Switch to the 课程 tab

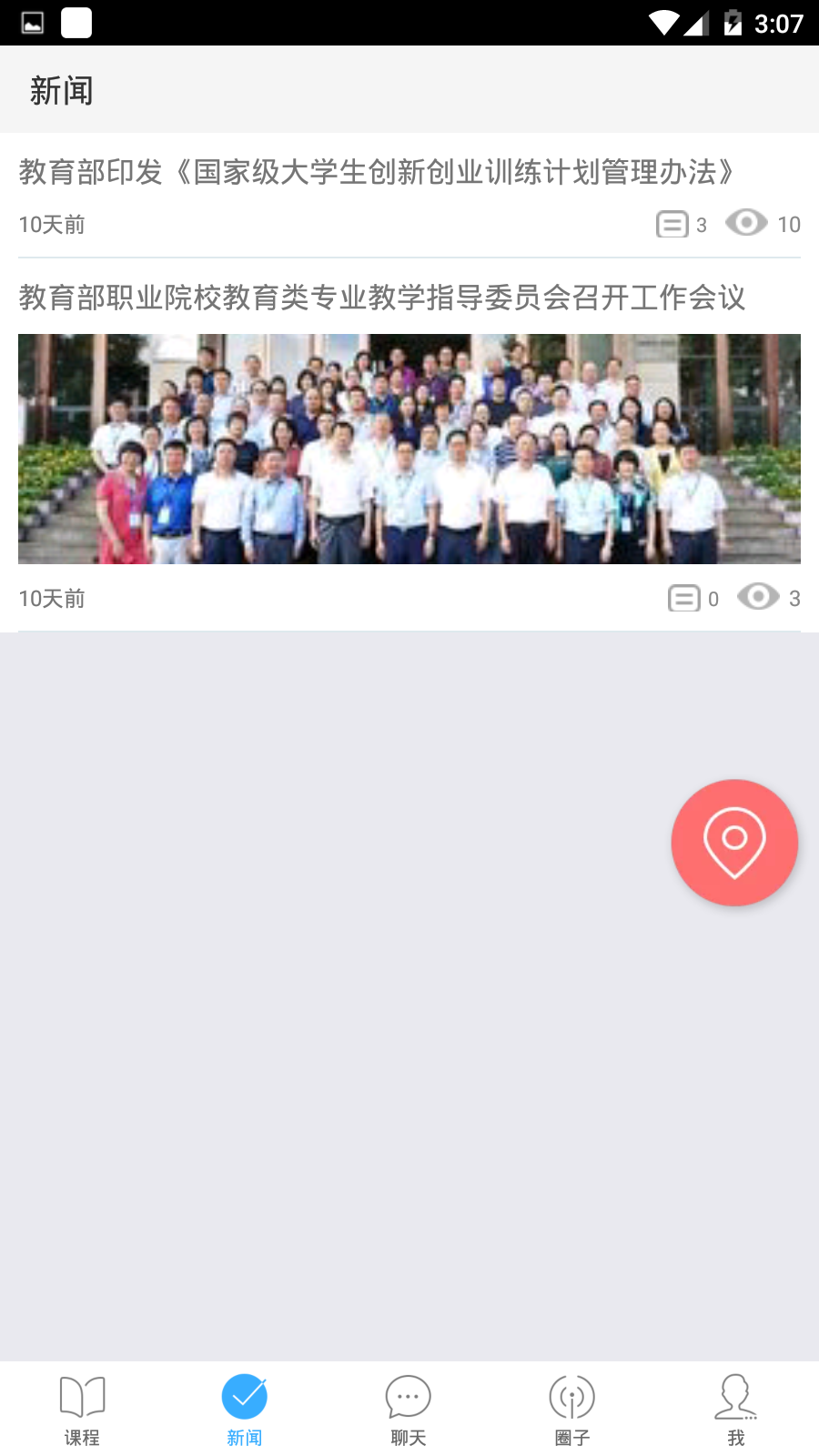point(82,1409)
